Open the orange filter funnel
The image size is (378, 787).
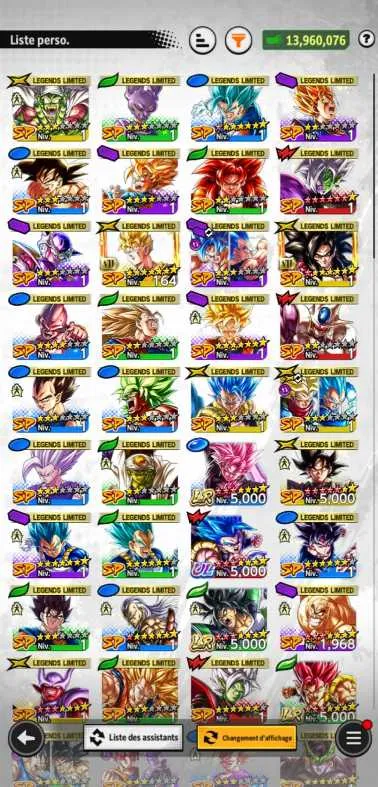pos(238,40)
